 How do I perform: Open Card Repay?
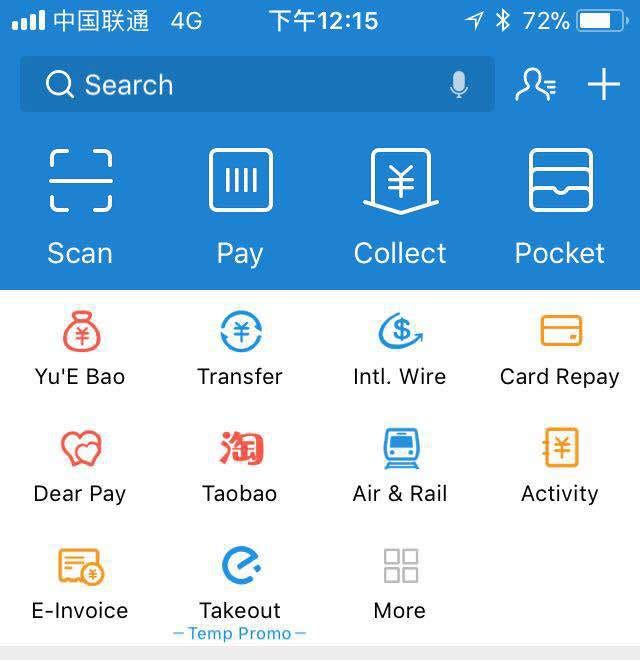click(560, 348)
